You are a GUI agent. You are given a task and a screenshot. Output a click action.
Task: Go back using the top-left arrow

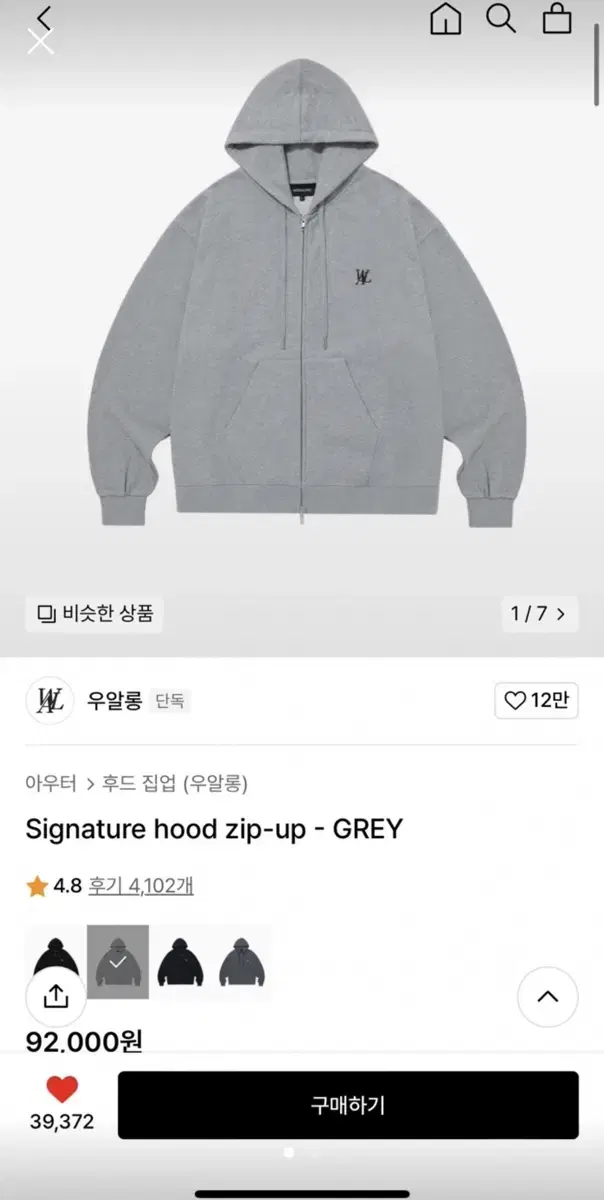point(43,16)
